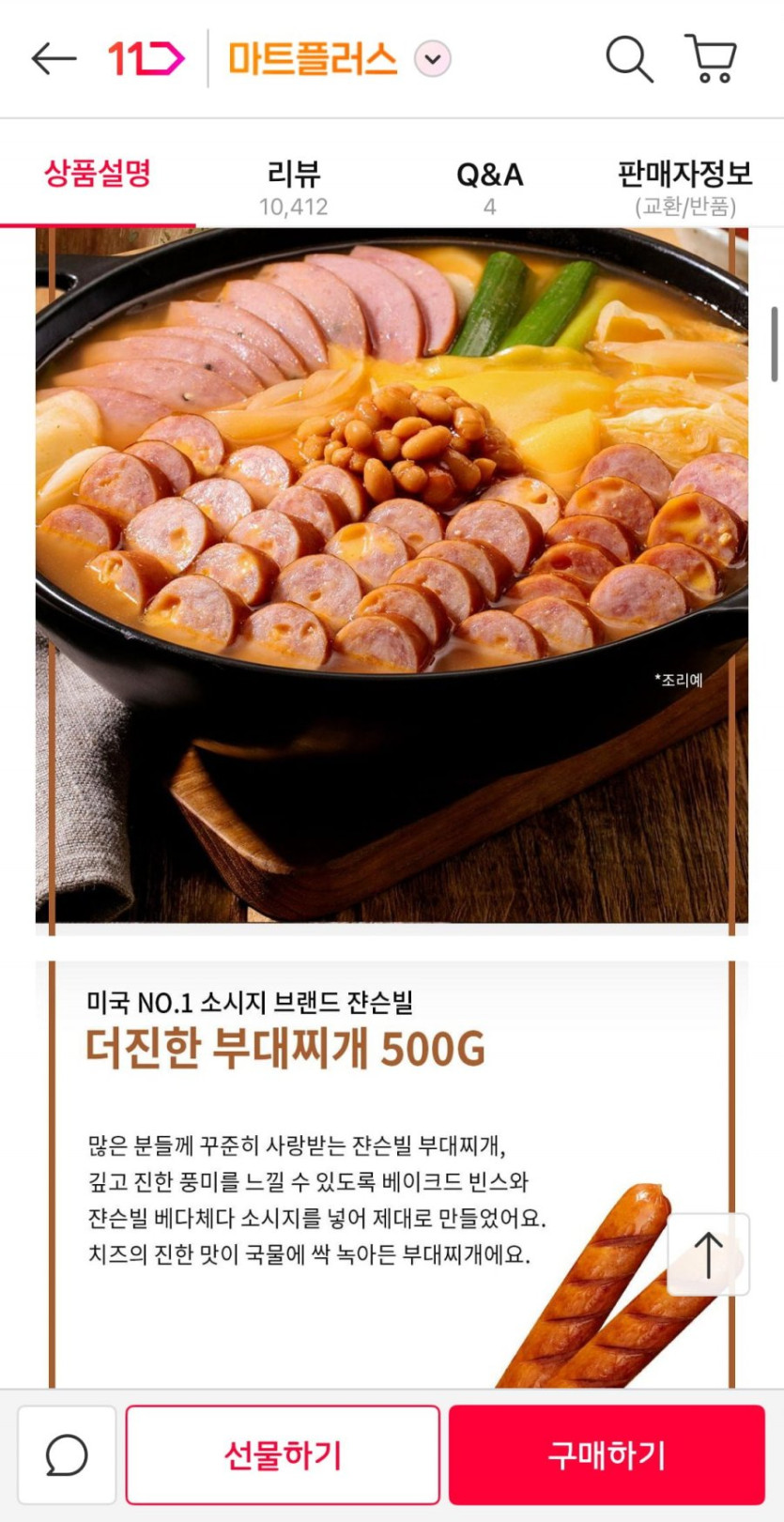The image size is (784, 1522).
Task: Tap the 11st logo icon
Action: point(146,58)
